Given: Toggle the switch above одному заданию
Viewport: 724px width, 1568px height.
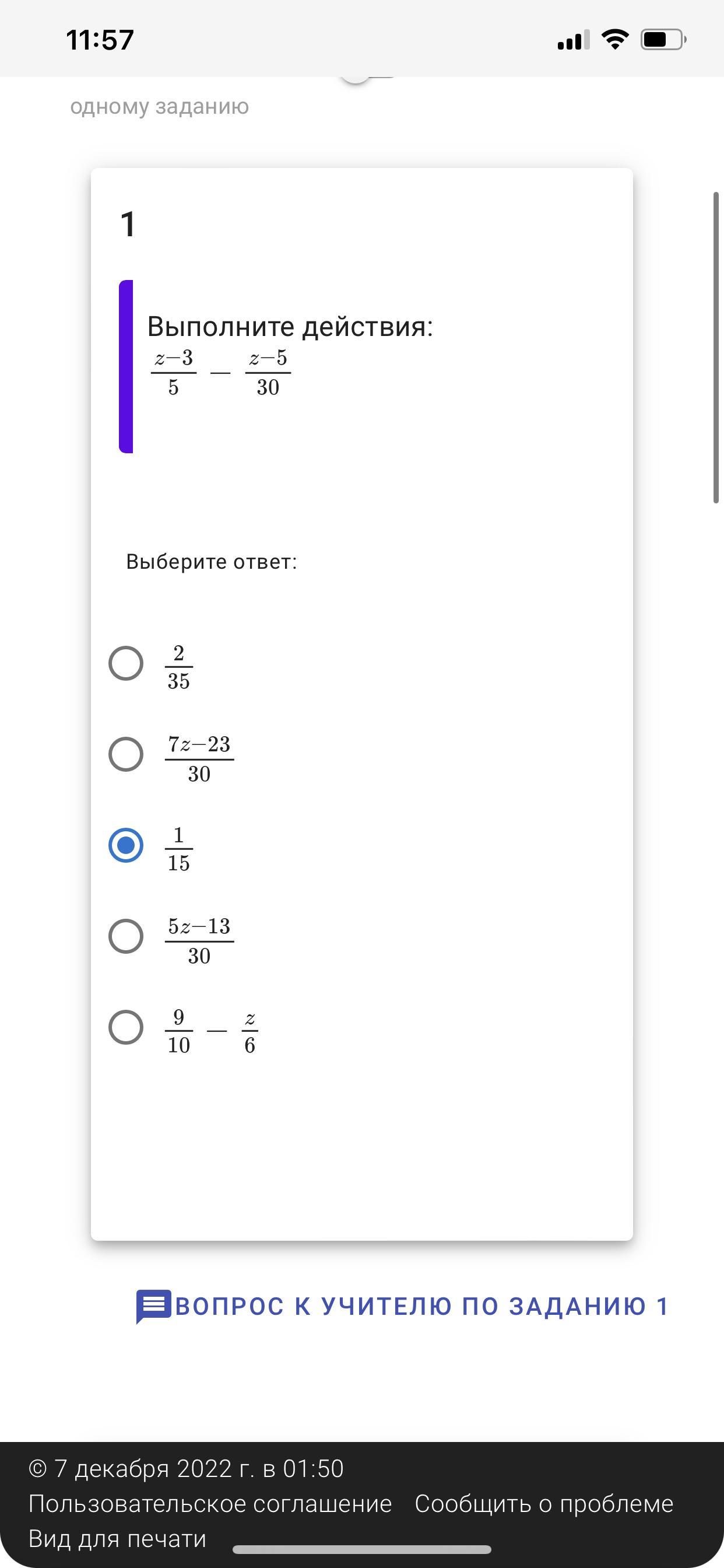Looking at the screenshot, I should coord(368,78).
